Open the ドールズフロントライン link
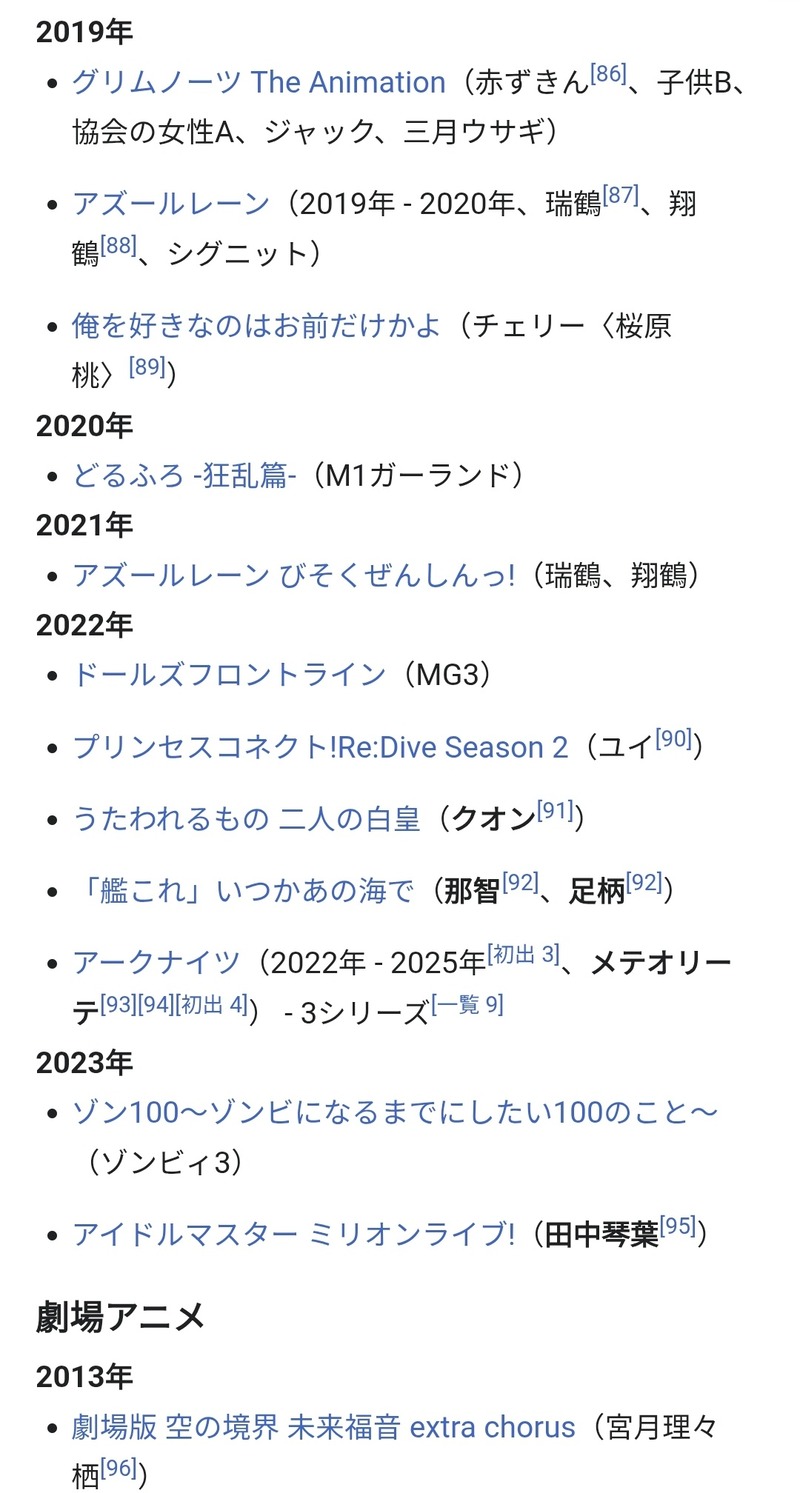This screenshot has width=800, height=1493. click(229, 675)
